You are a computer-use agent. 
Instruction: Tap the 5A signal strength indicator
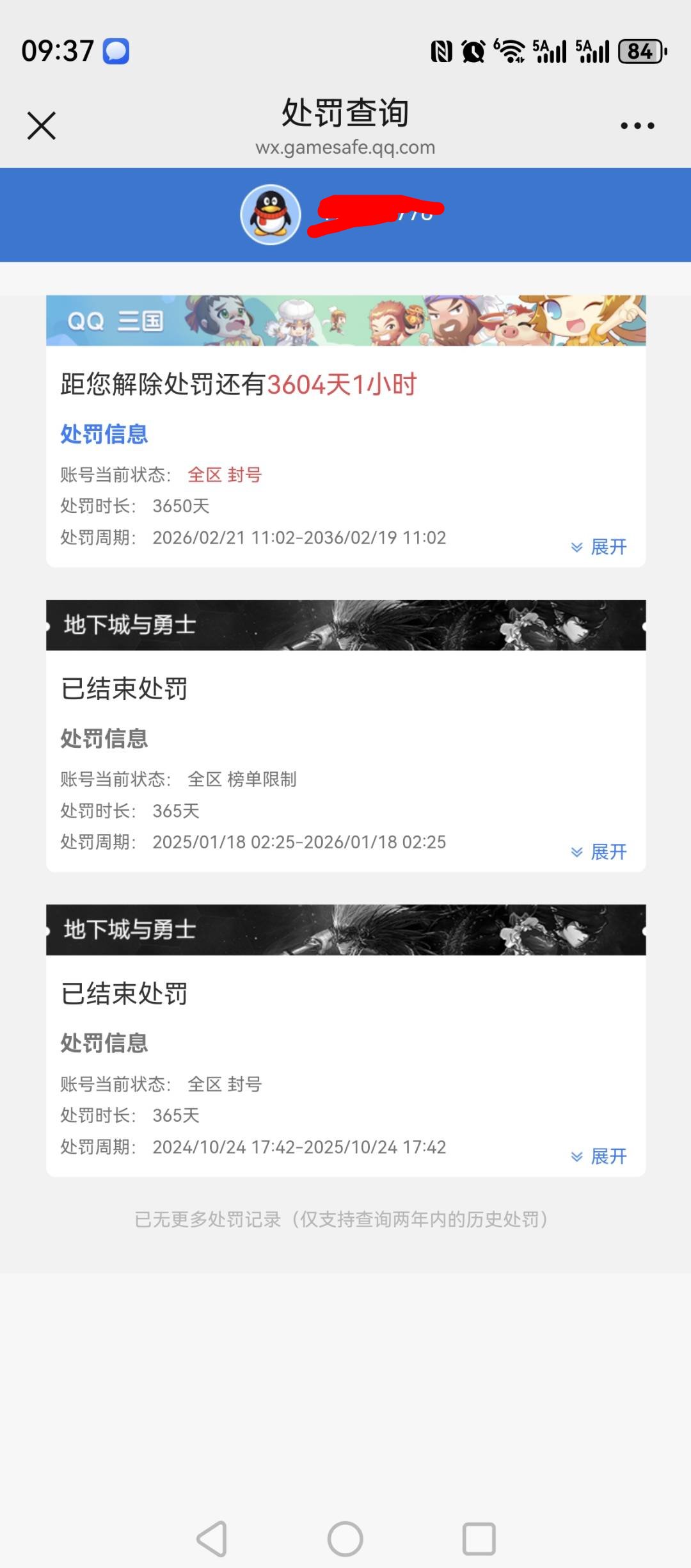547,51
